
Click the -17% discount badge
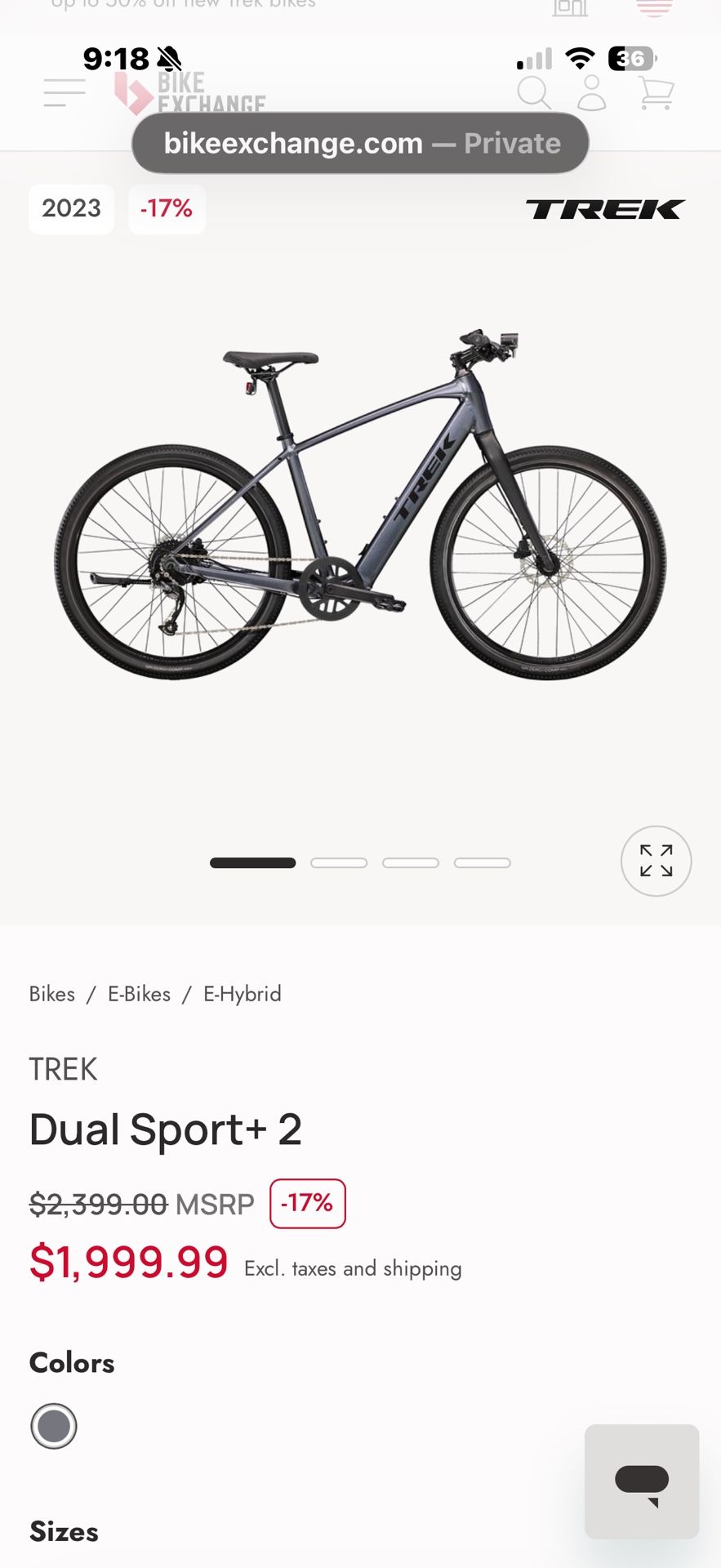(x=167, y=209)
